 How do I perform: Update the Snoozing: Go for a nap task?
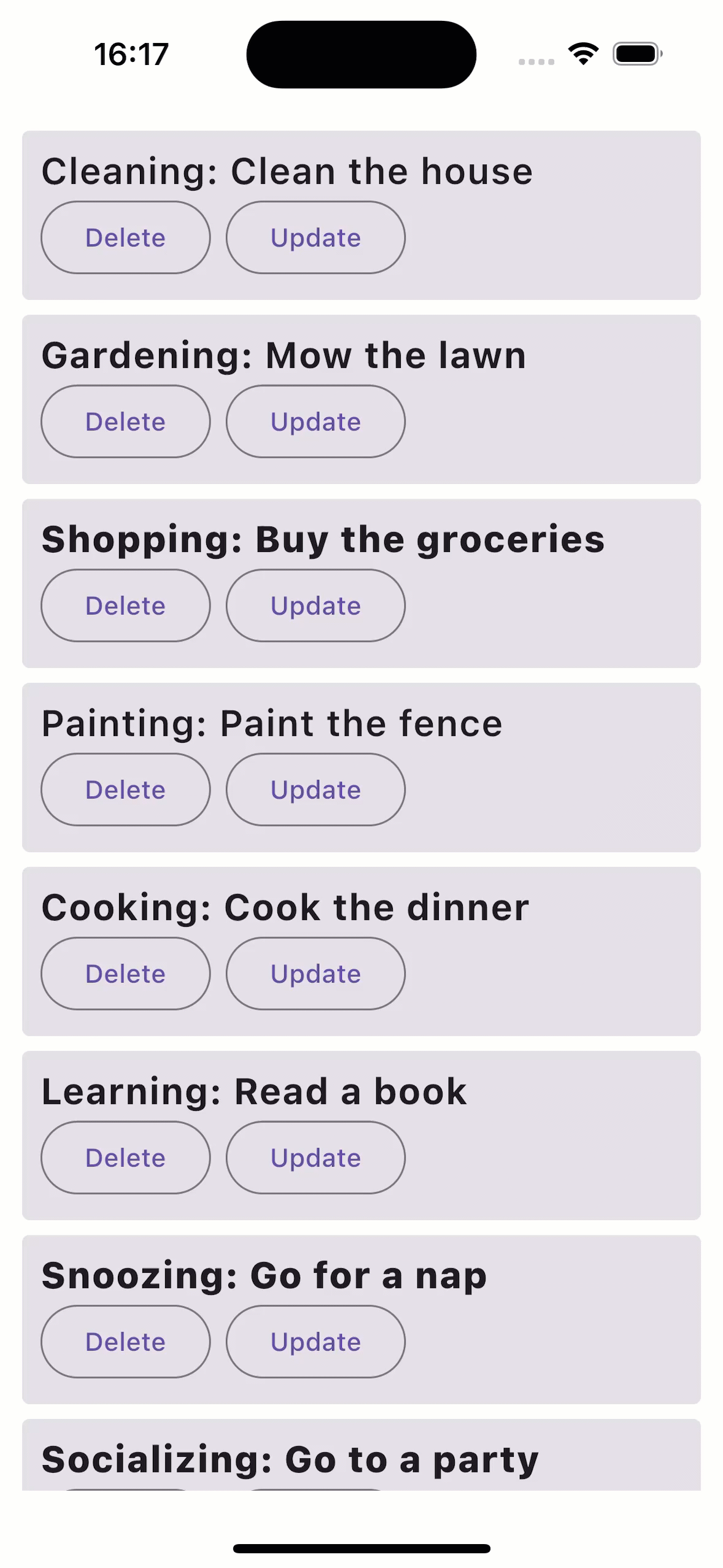coord(315,1342)
